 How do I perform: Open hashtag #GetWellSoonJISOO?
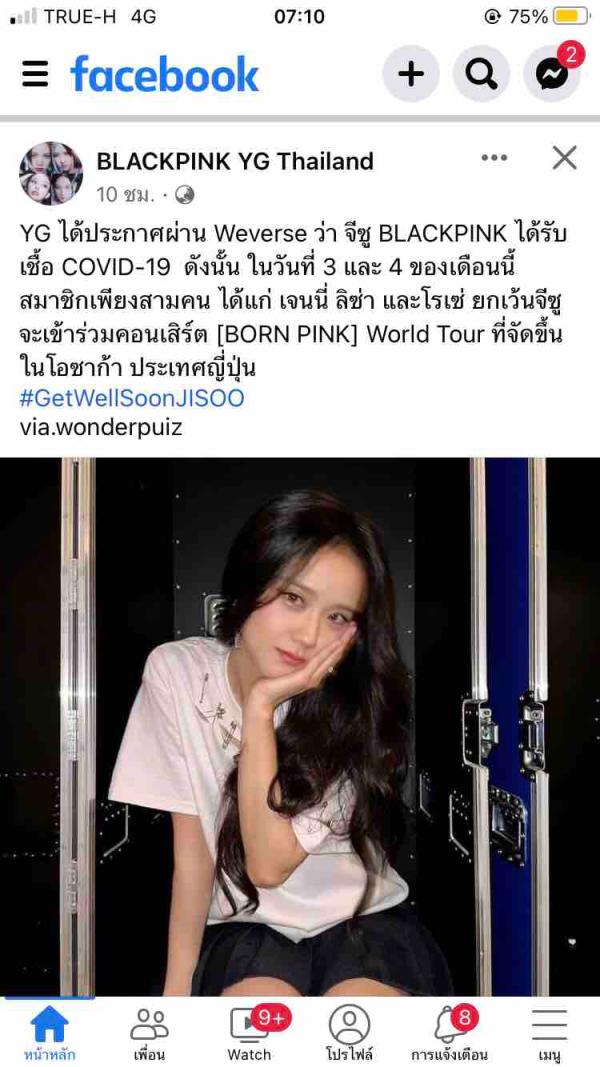click(x=132, y=398)
